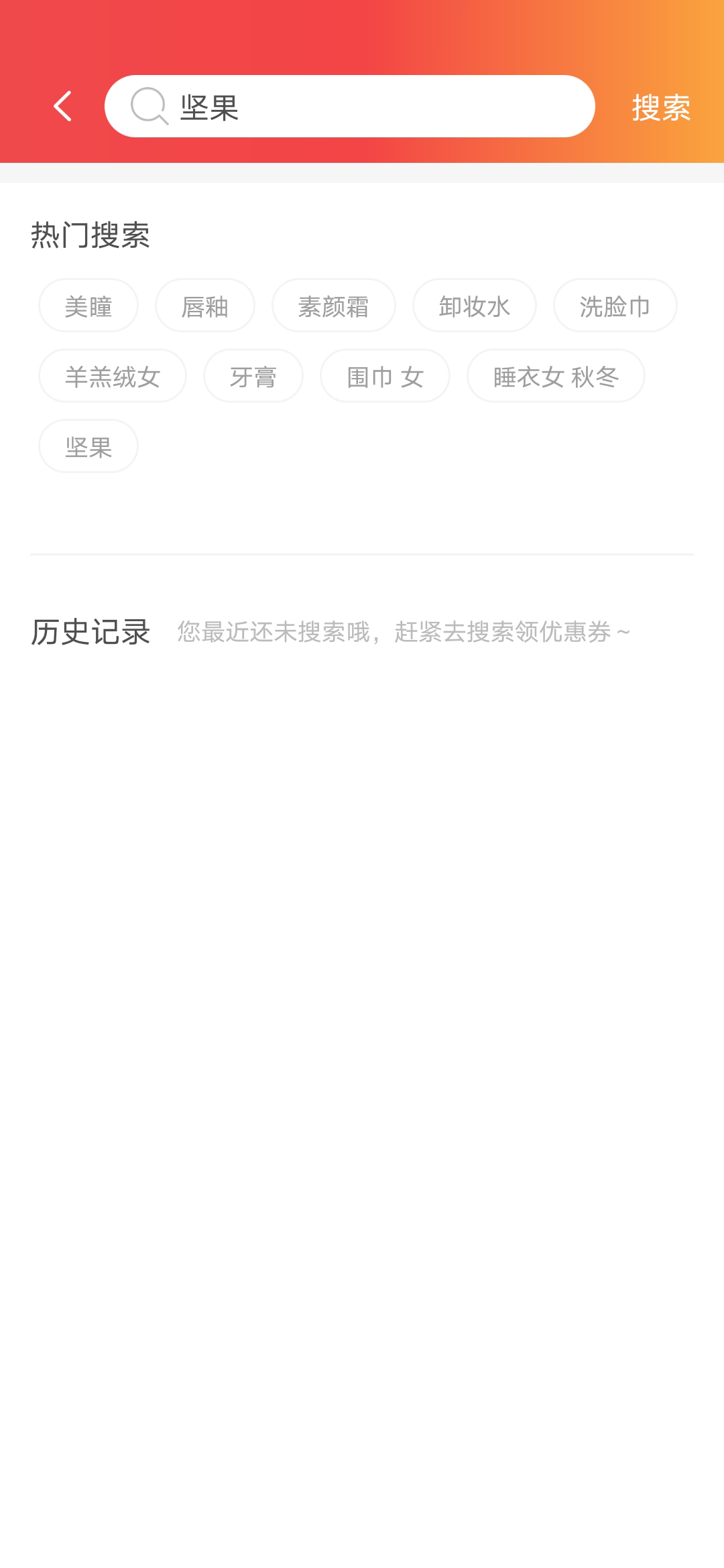Select the 围巾 女 chip
The height and width of the screenshot is (1568, 724).
coord(385,376)
